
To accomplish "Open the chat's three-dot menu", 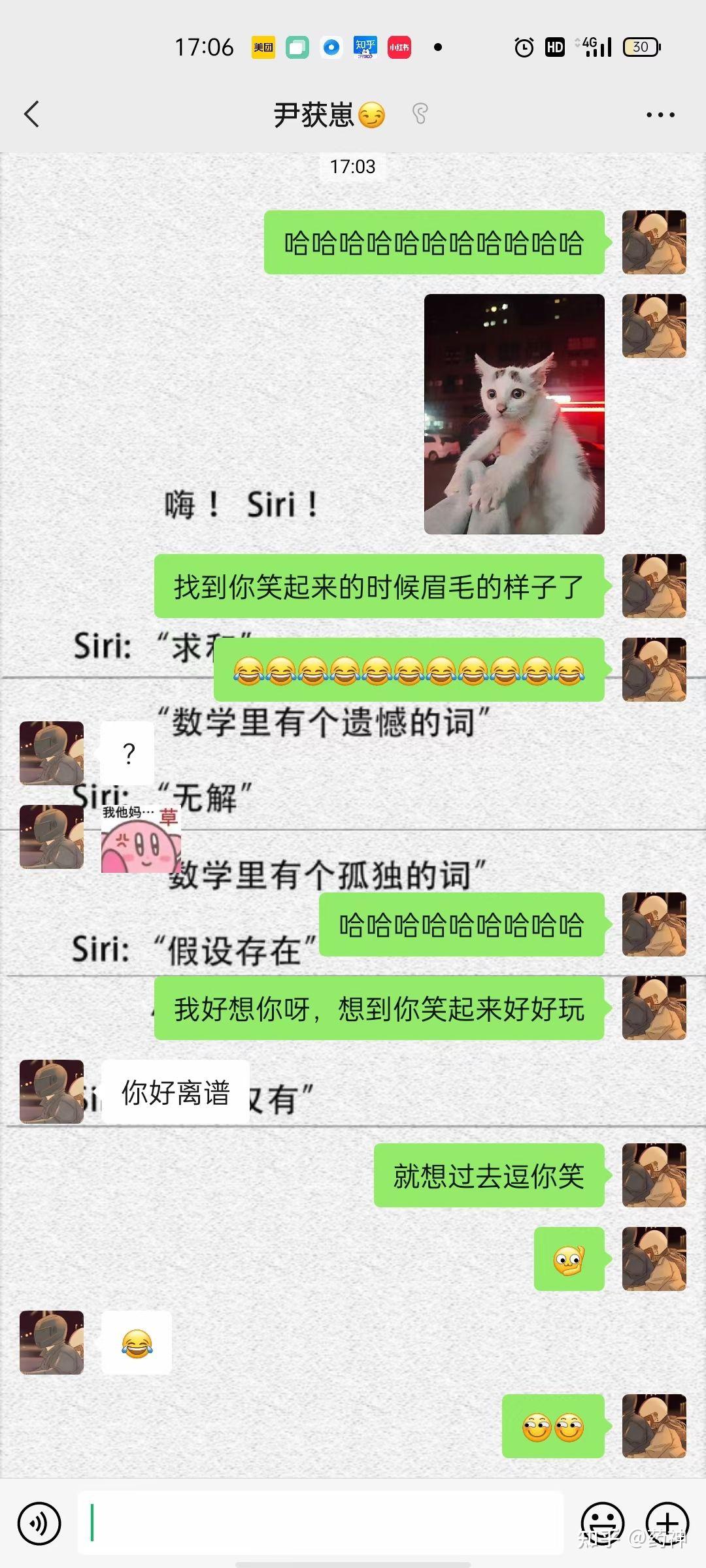I will click(x=660, y=115).
